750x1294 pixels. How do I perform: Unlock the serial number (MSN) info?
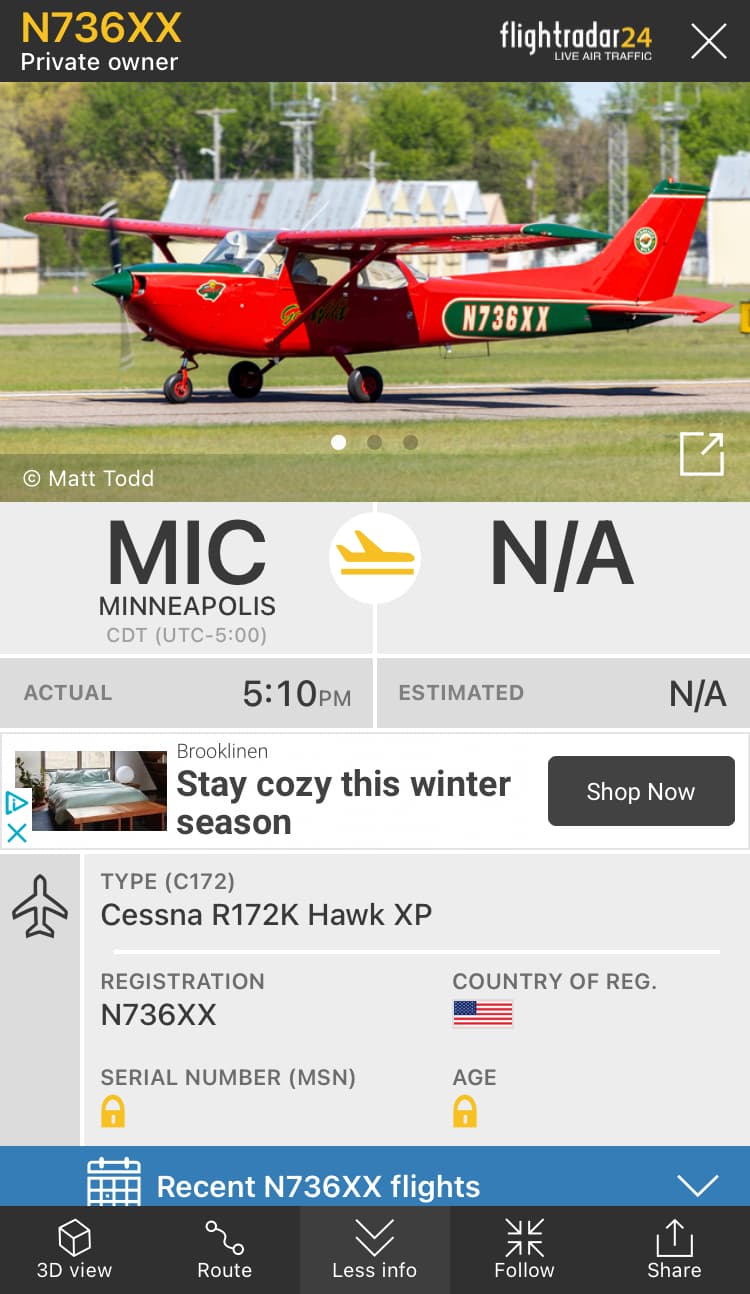tap(113, 1111)
